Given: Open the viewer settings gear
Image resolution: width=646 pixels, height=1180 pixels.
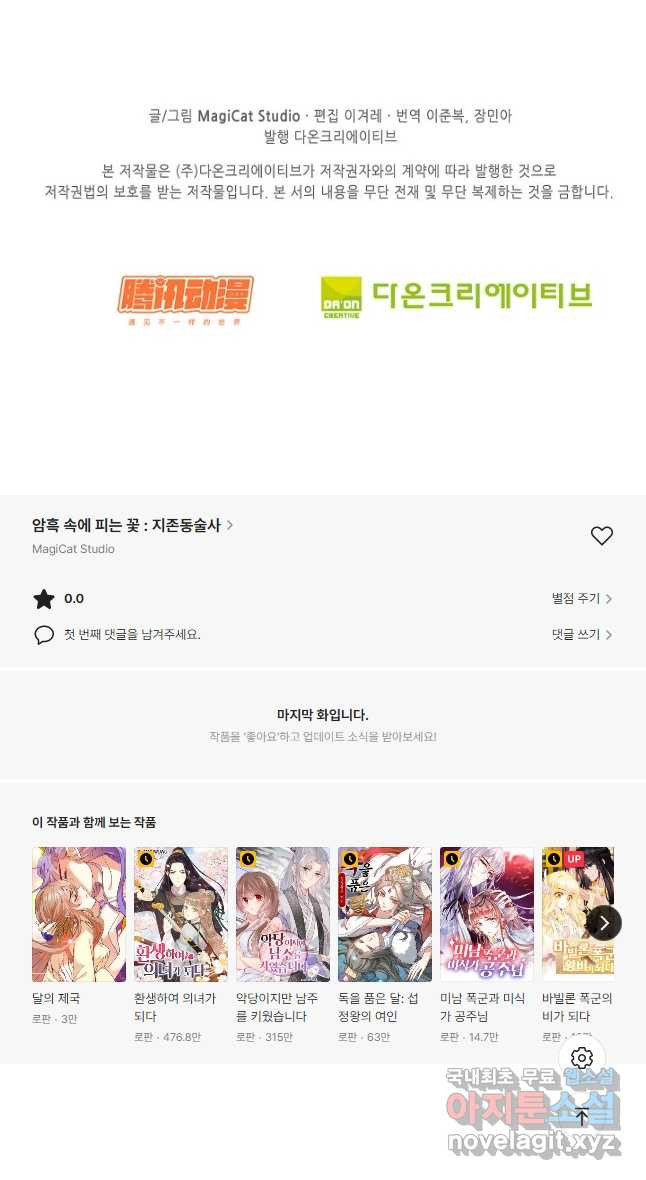Looking at the screenshot, I should (x=582, y=1057).
